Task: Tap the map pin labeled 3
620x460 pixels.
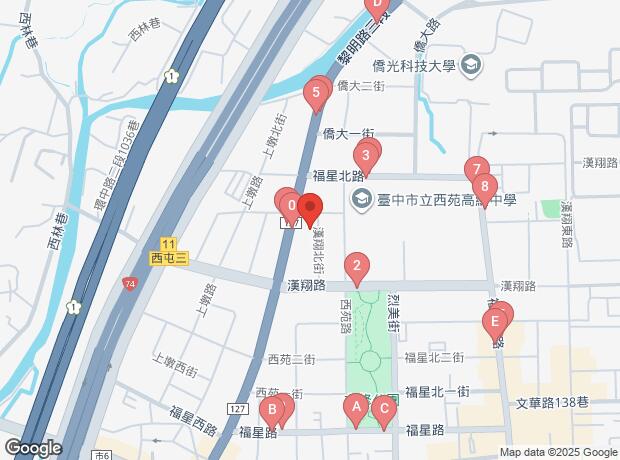Action: [x=366, y=155]
